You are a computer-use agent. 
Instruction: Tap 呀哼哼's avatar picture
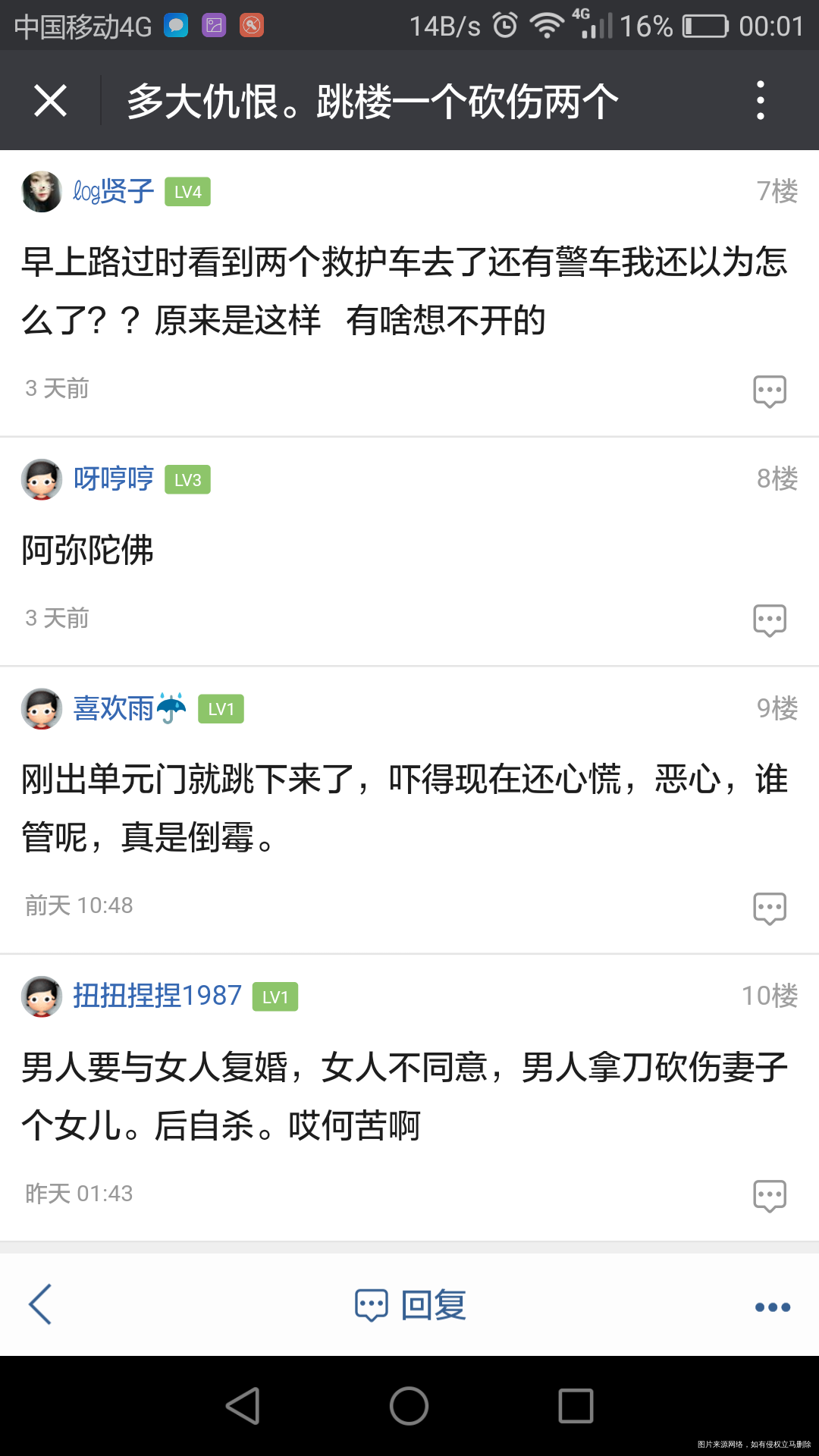[x=42, y=480]
